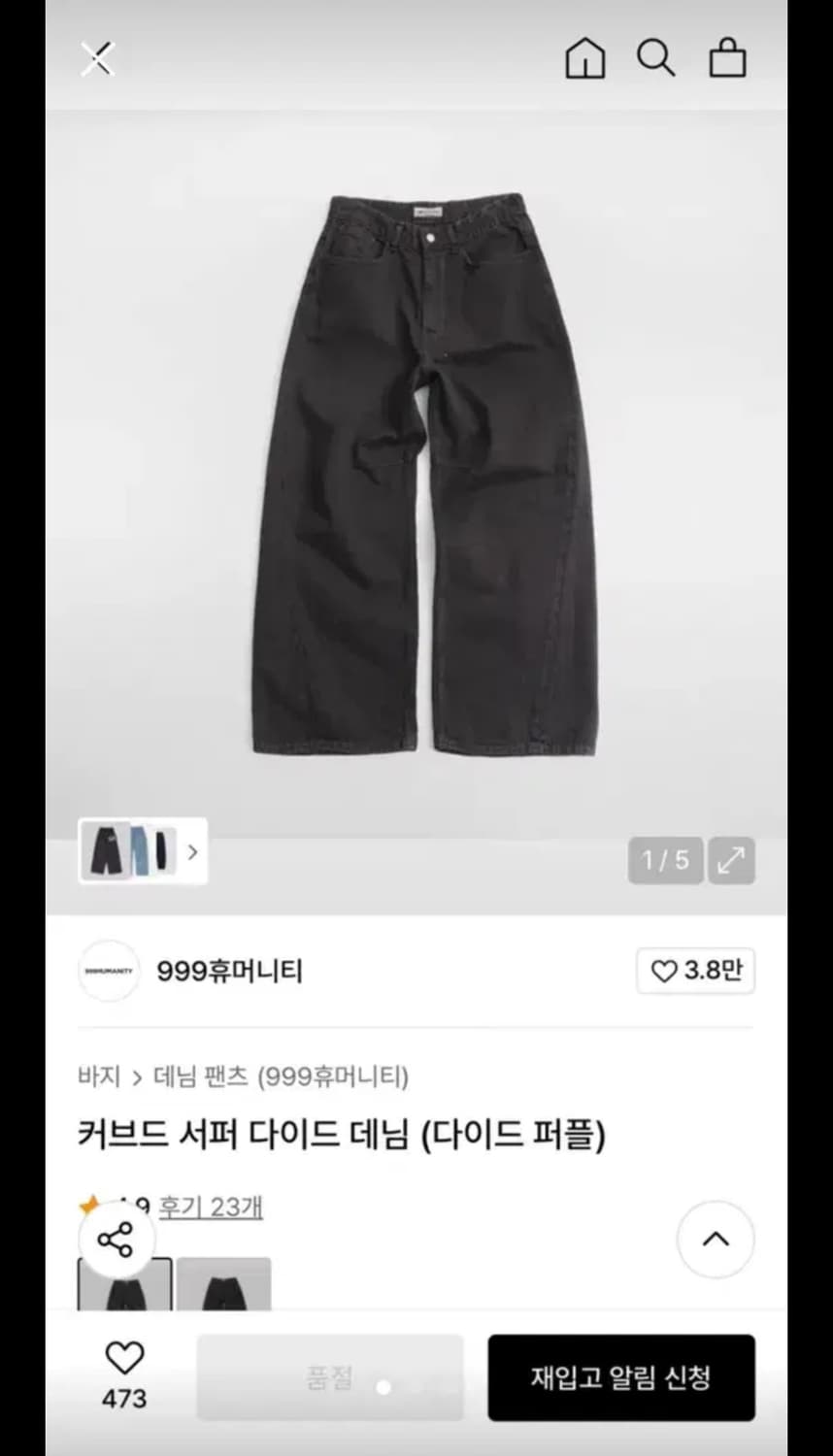Tap the 999휴머니티 brand logo

click(x=109, y=971)
